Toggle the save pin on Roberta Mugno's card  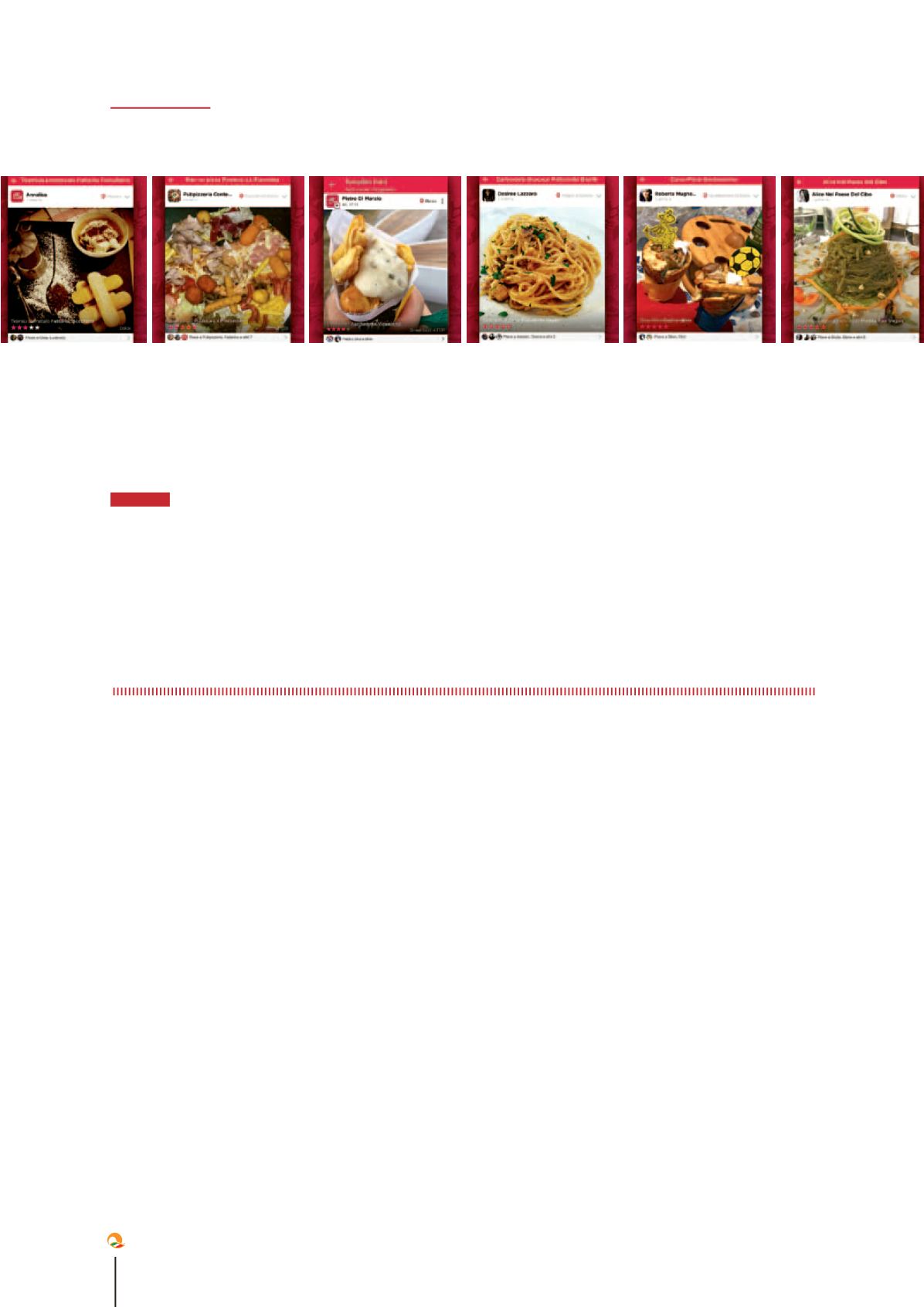(x=705, y=194)
